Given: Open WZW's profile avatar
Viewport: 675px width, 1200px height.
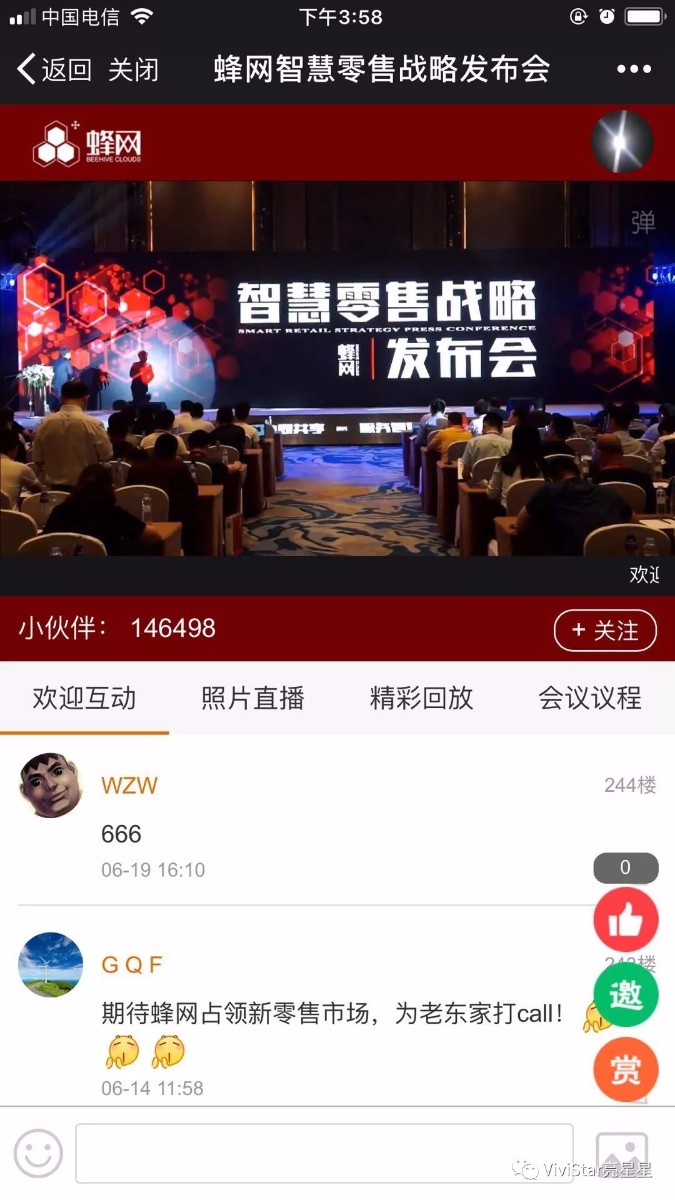Looking at the screenshot, I should tap(50, 785).
